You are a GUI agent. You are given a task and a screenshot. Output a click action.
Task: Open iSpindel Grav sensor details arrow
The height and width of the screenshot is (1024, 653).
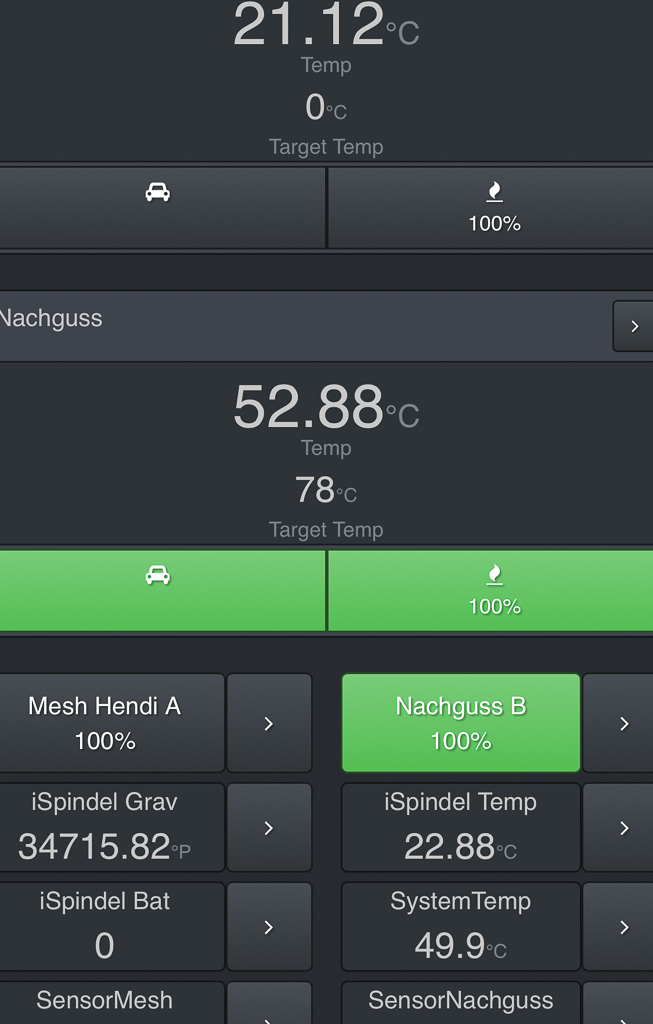(269, 827)
